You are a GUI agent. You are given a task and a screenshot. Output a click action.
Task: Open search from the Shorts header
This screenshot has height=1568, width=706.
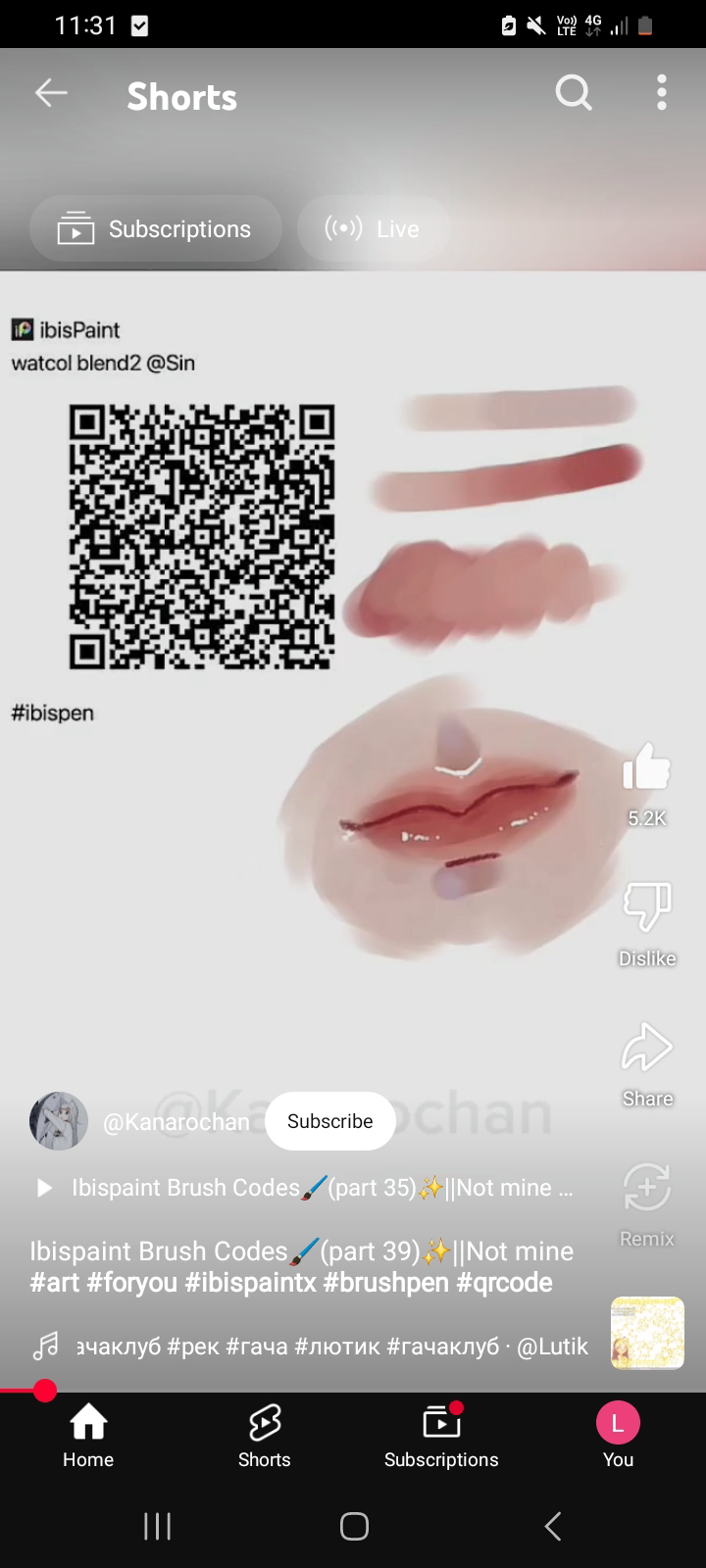click(x=574, y=93)
